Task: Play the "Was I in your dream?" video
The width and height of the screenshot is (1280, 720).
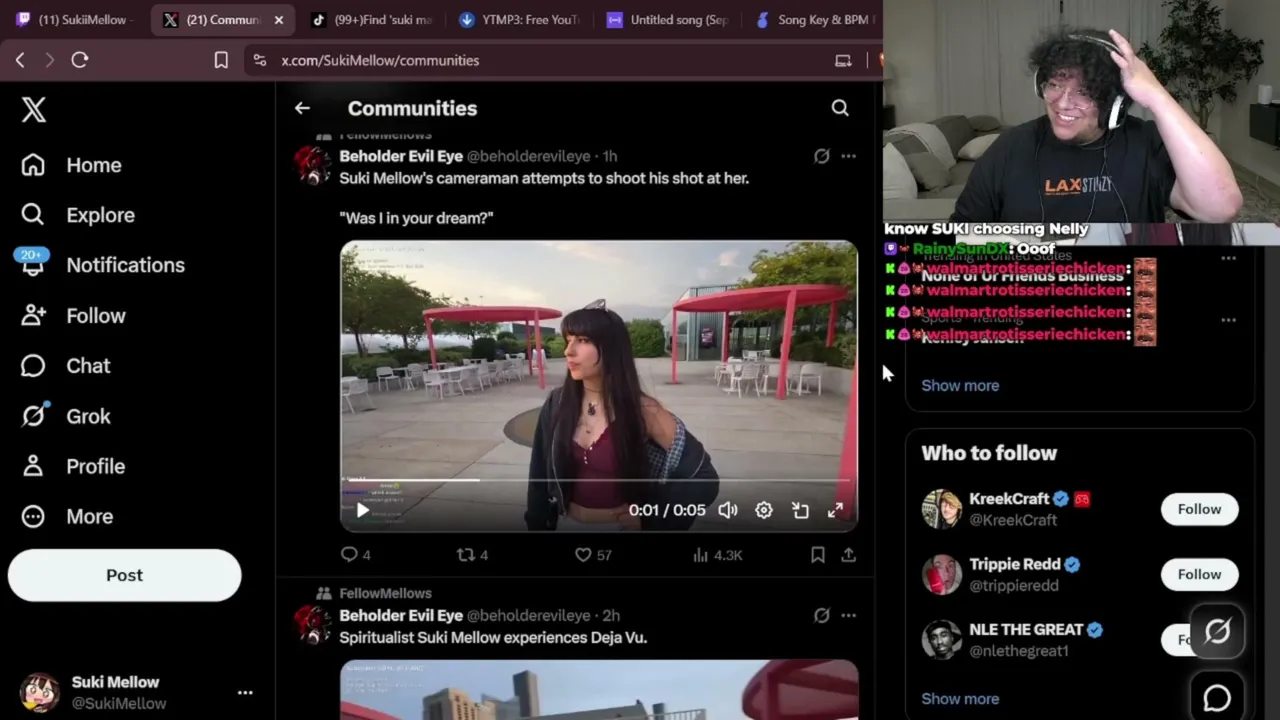Action: coord(363,511)
